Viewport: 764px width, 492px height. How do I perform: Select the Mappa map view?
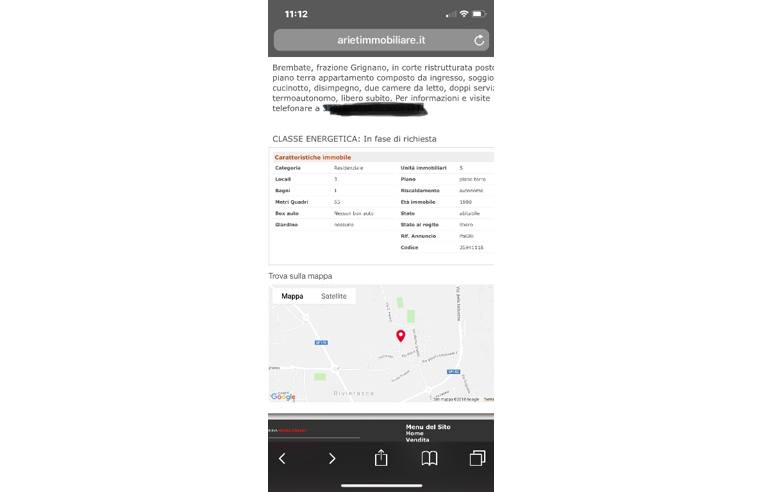pyautogui.click(x=292, y=296)
